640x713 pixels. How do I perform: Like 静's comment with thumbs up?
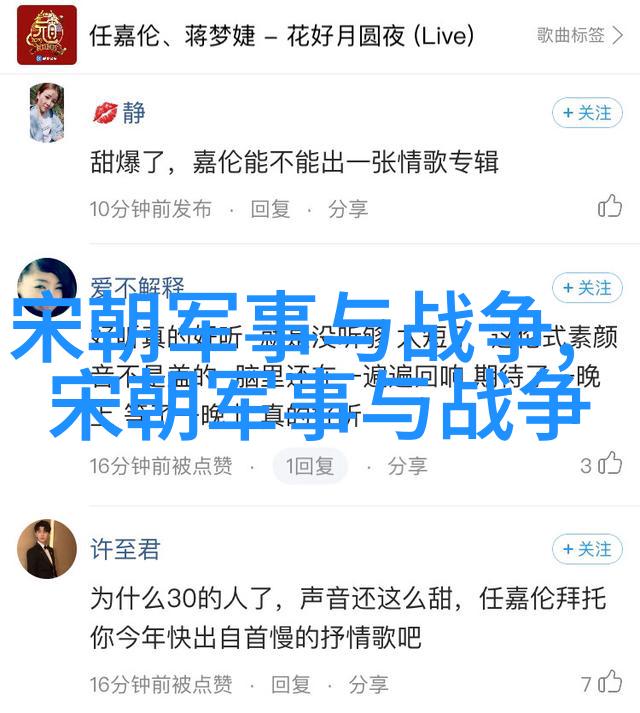(610, 207)
